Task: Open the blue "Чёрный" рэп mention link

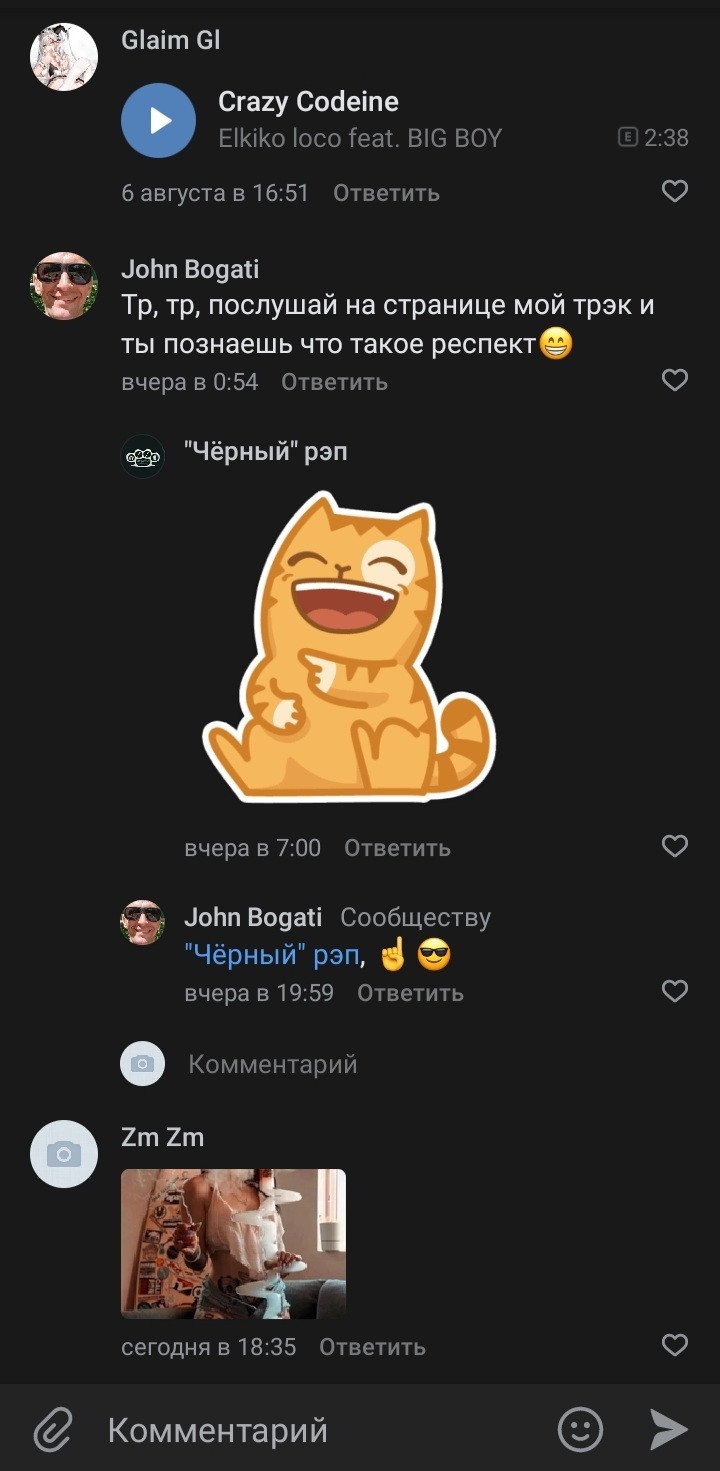Action: pyautogui.click(x=271, y=955)
